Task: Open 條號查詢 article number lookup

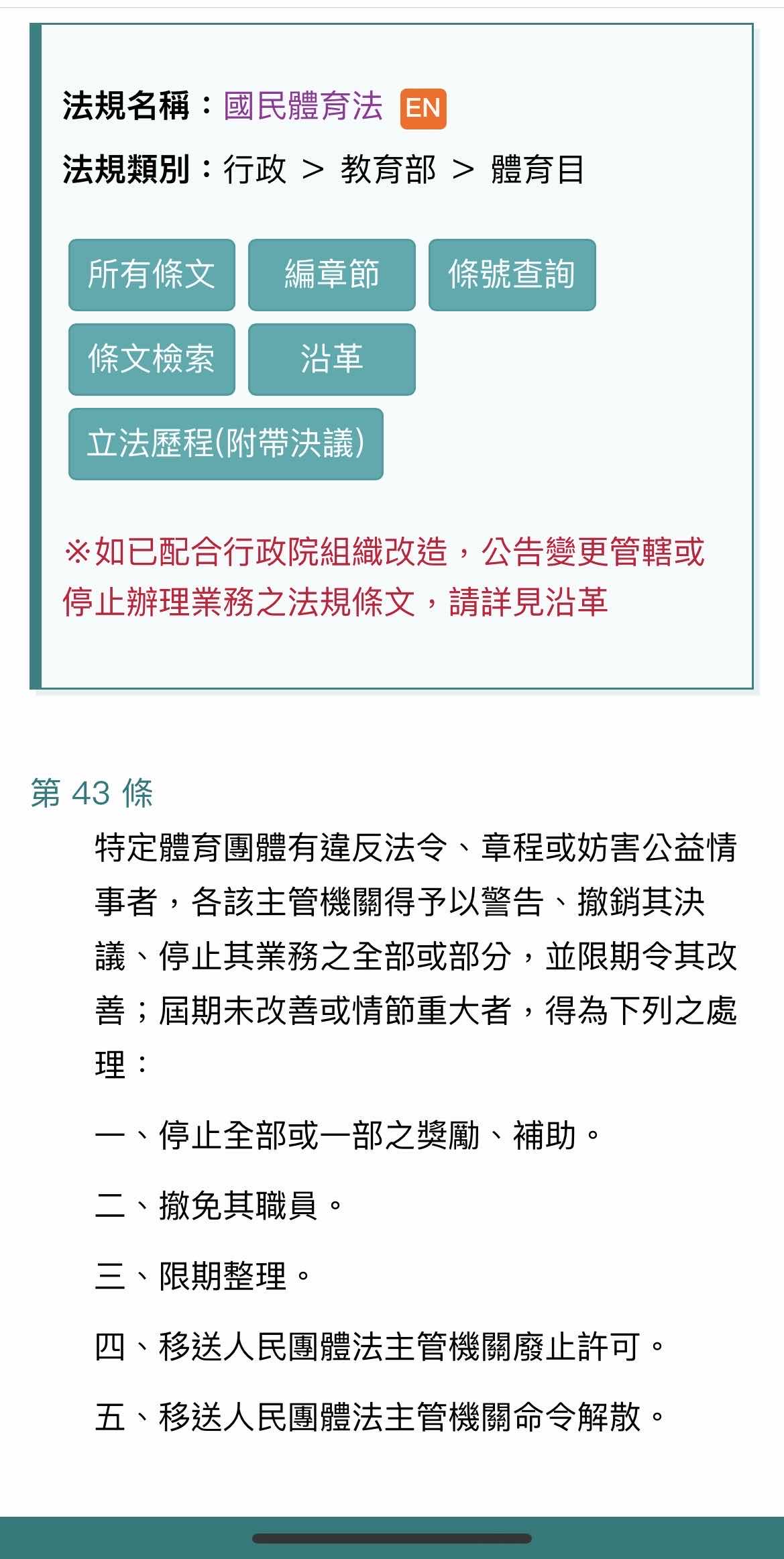Action: [x=512, y=275]
